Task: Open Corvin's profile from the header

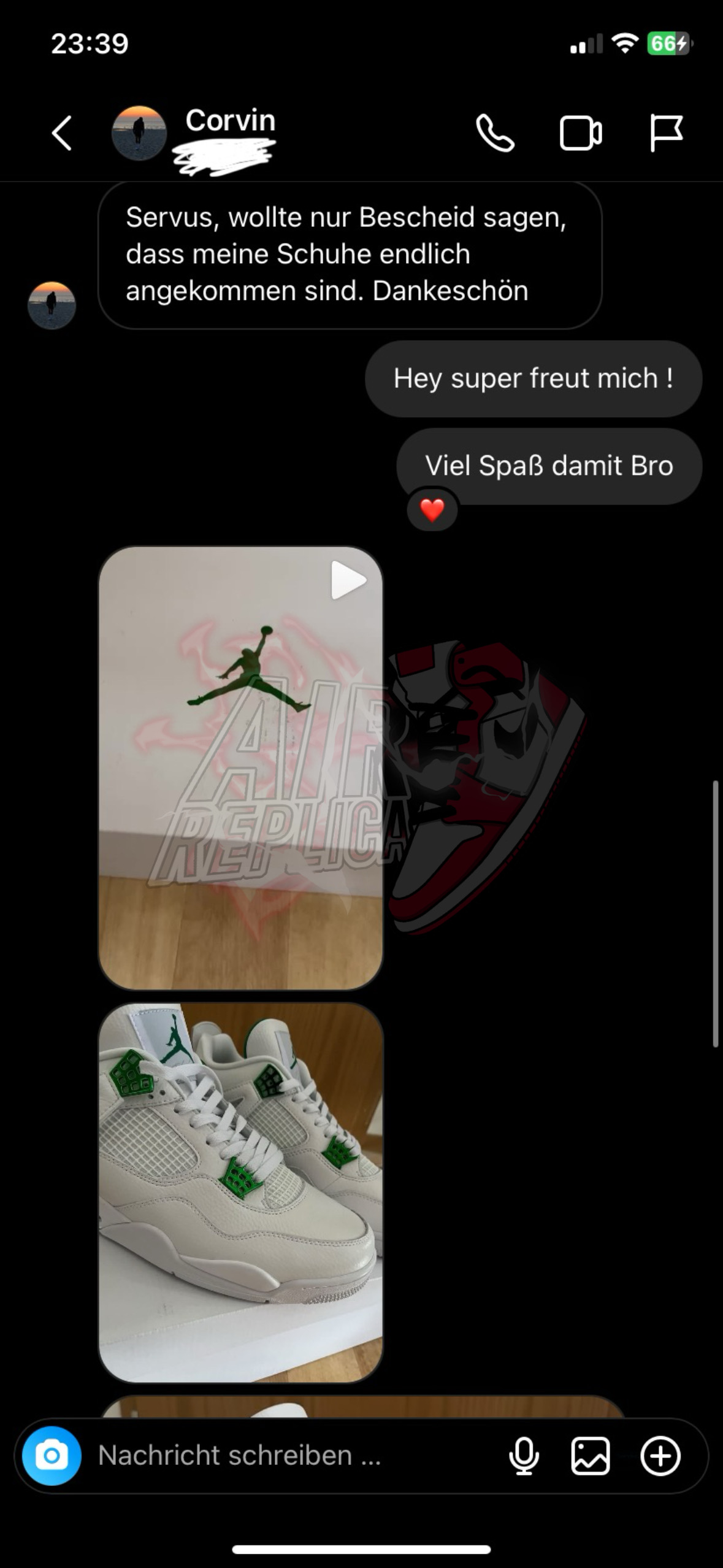Action: 230,121
